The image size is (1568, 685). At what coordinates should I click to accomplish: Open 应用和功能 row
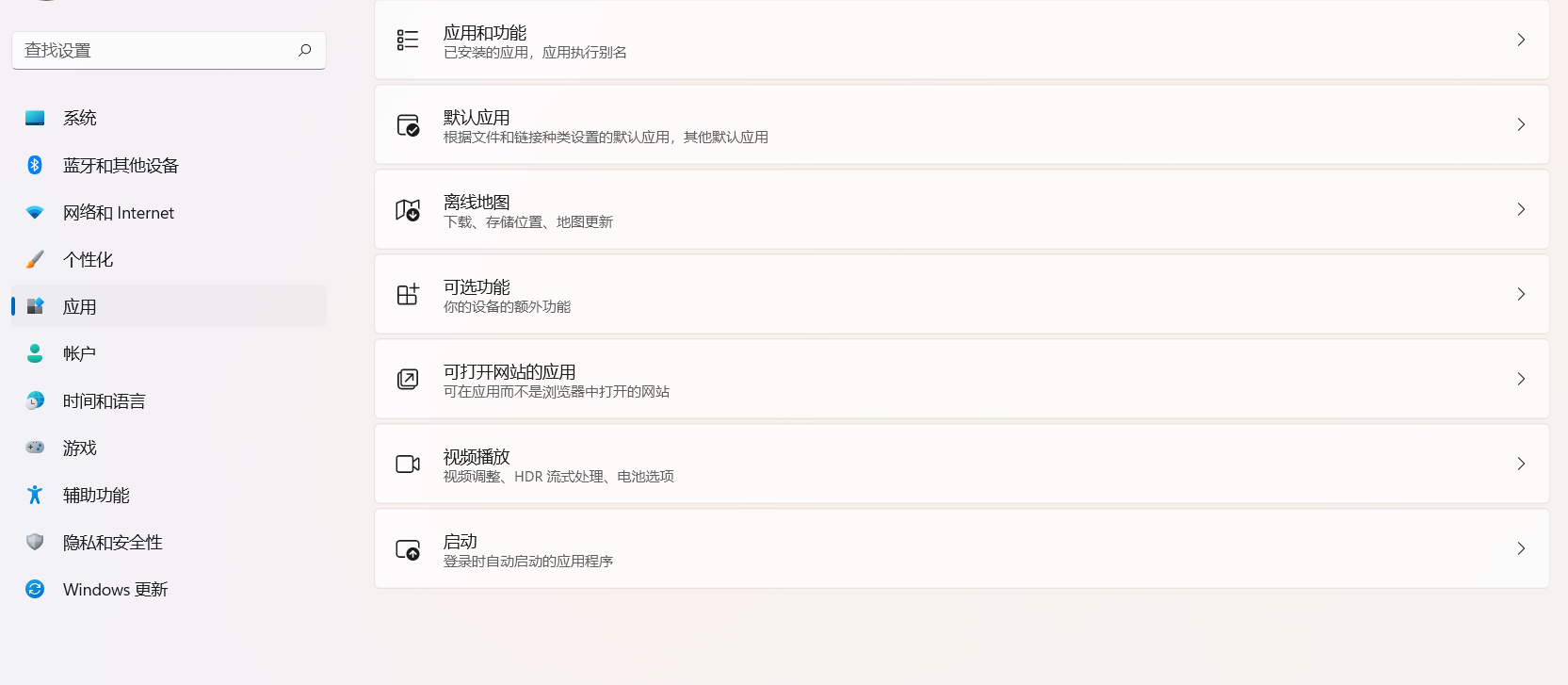[x=961, y=41]
